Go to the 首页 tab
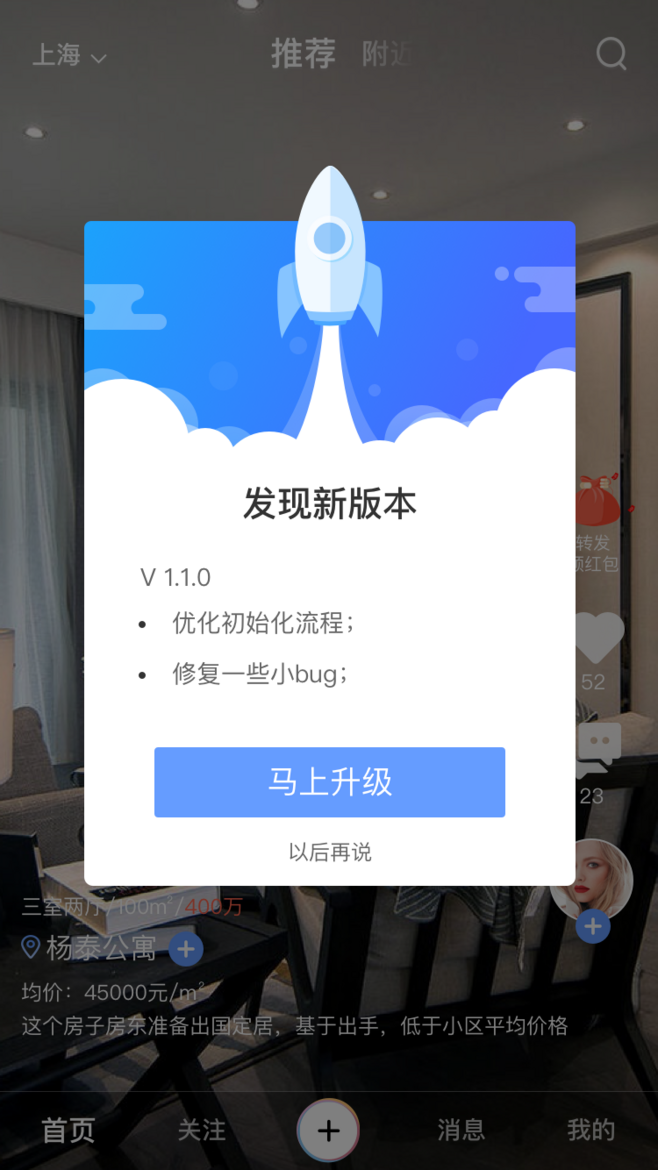 (x=68, y=1130)
